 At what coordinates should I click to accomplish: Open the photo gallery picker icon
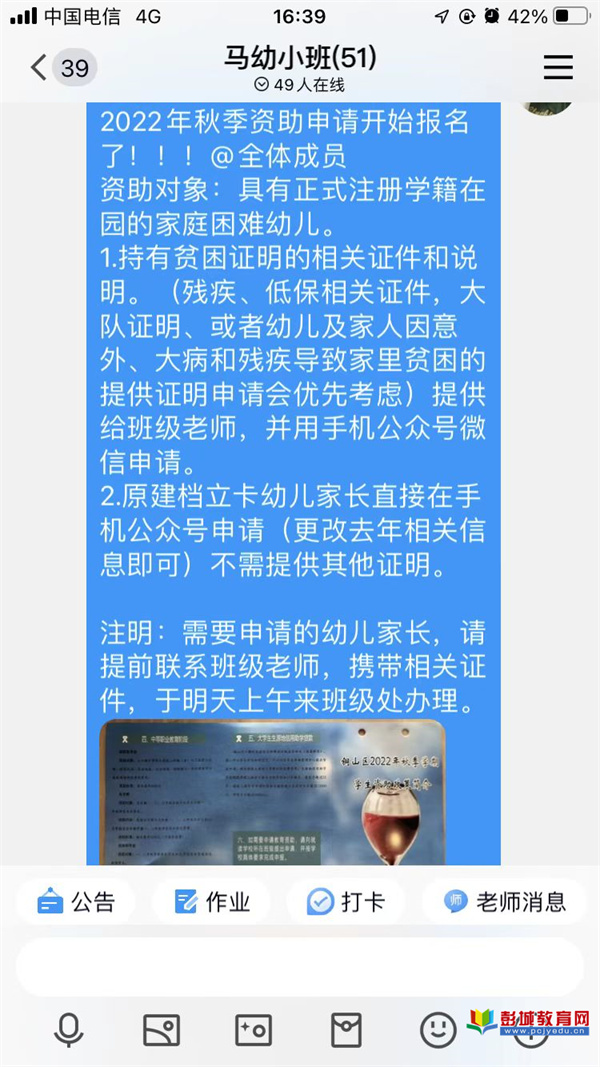tap(161, 1029)
